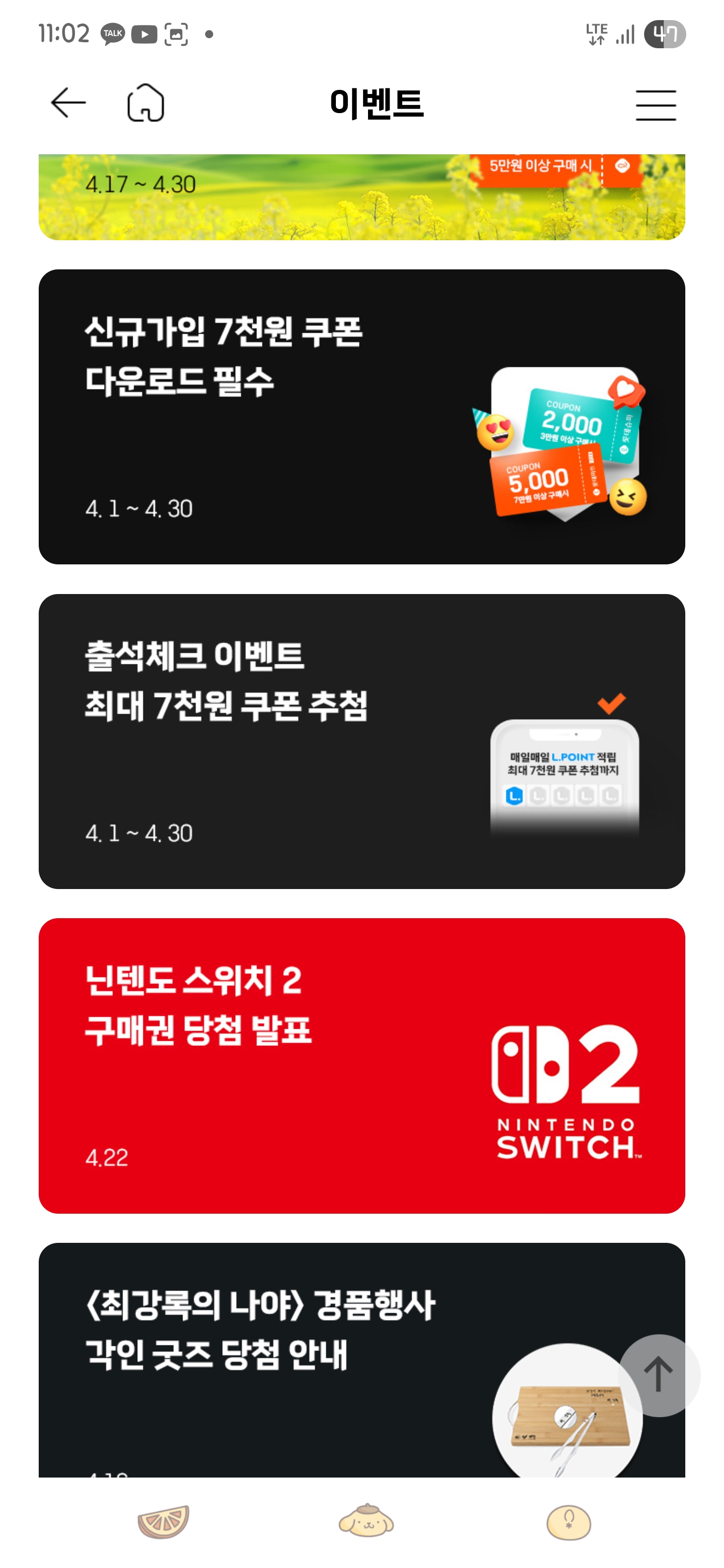Open the home icon in header
Viewport: 724px width, 1568px height.
[145, 104]
